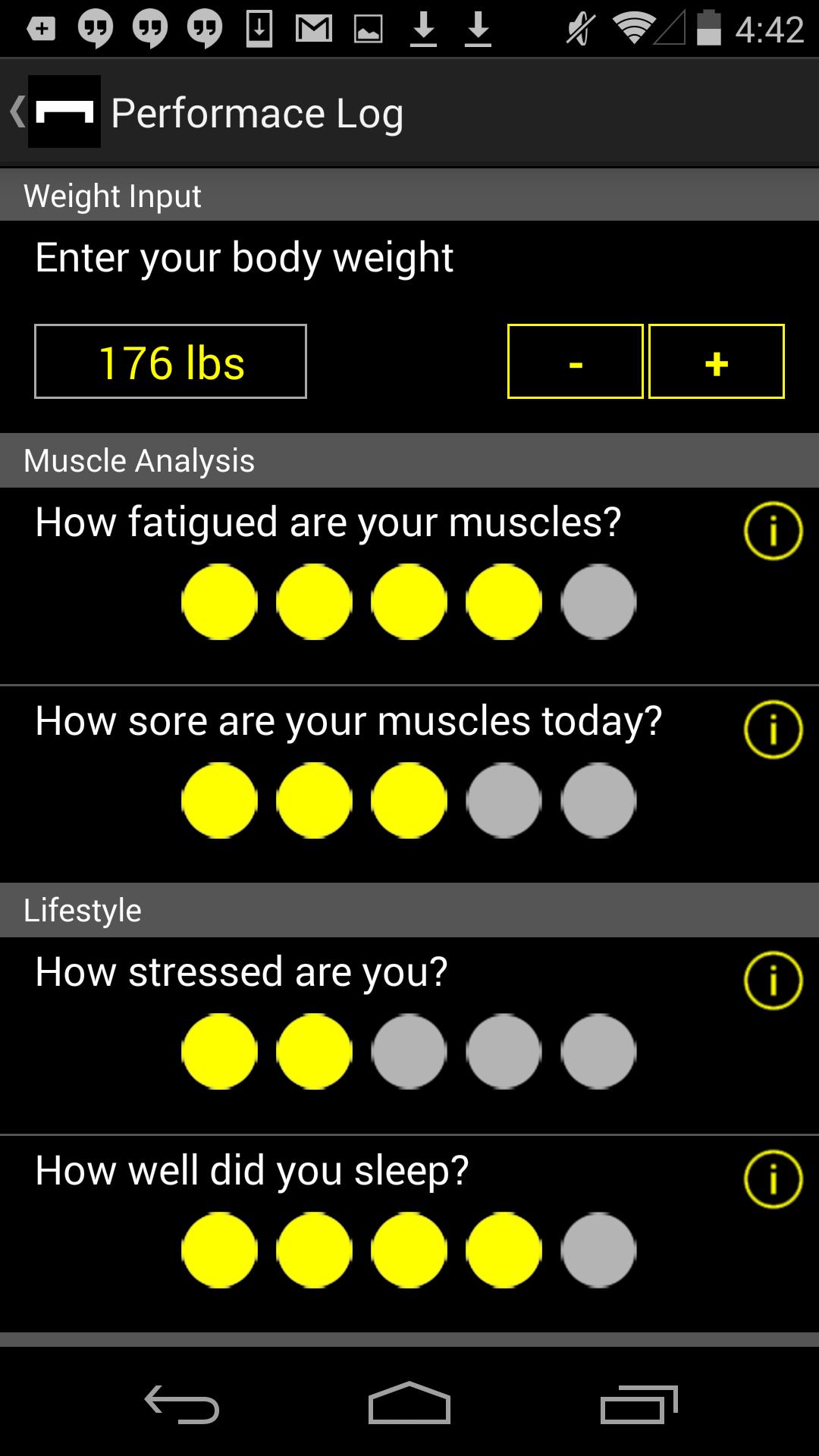Open info for the sleep question

click(773, 1179)
